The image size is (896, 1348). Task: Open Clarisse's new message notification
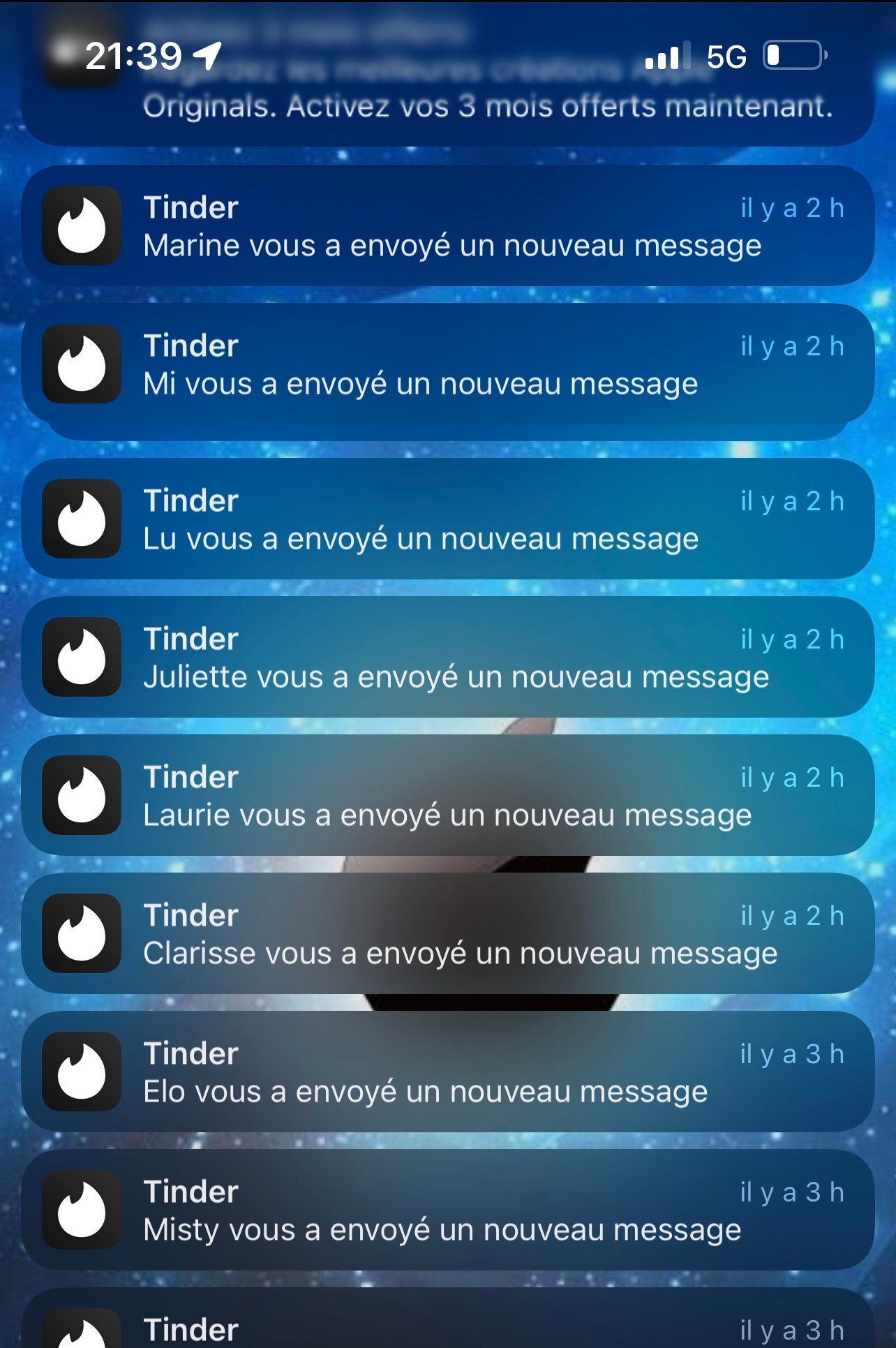pyautogui.click(x=447, y=934)
